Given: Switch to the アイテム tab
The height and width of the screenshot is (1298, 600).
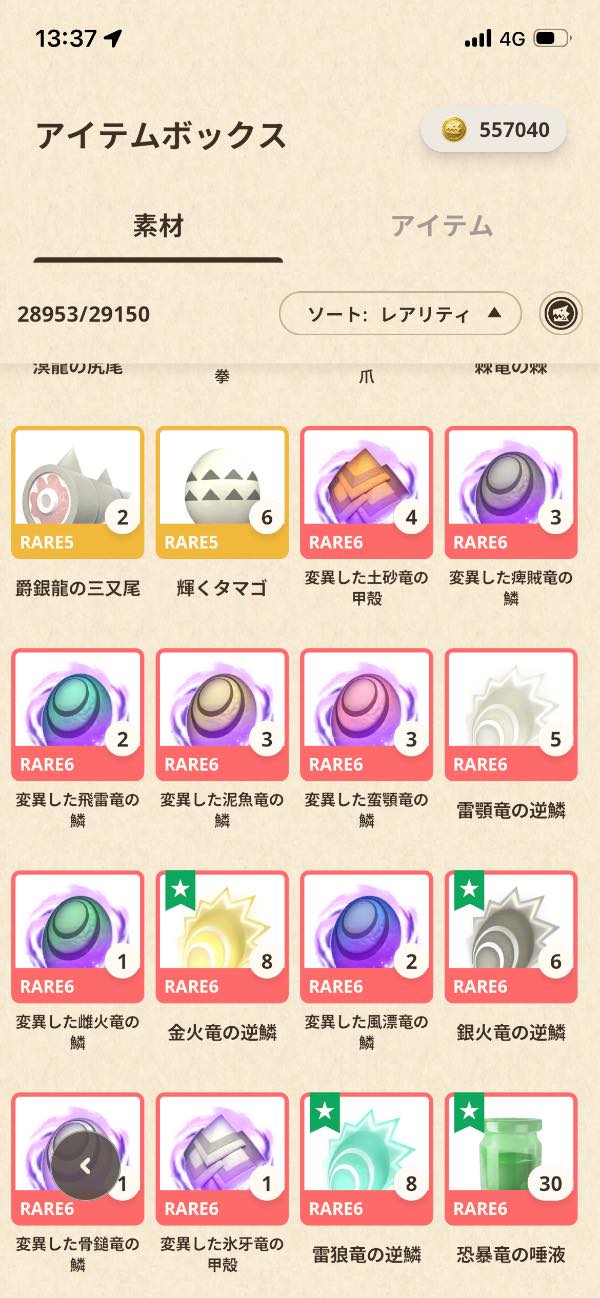Looking at the screenshot, I should [442, 226].
